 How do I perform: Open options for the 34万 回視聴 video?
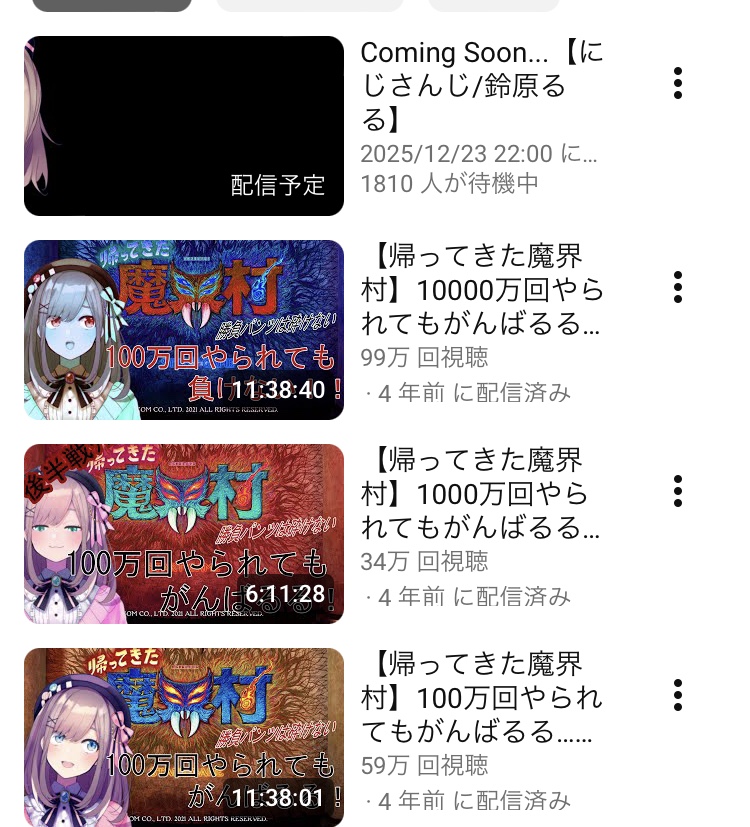click(678, 491)
